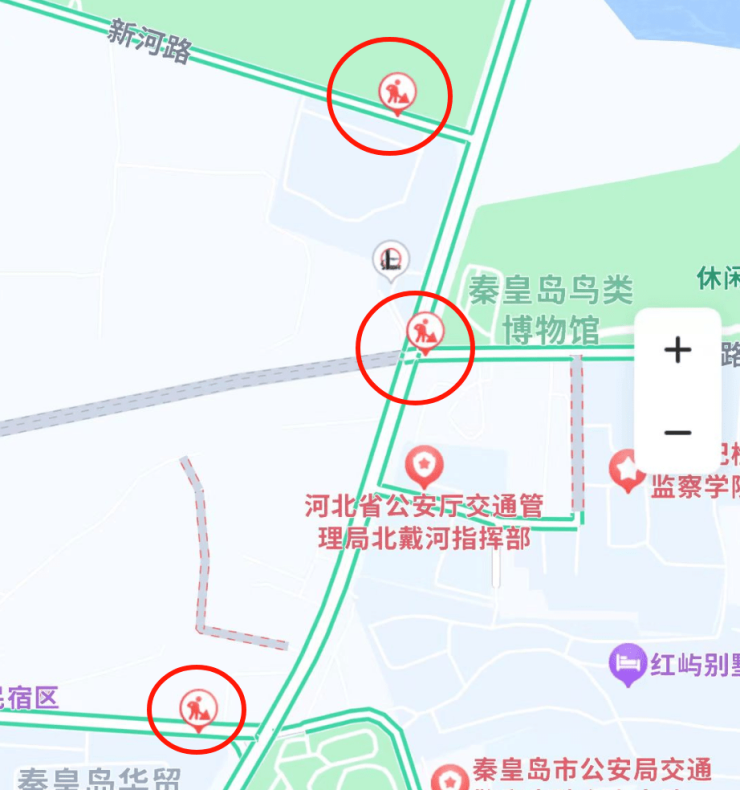Tap the gray building marker above the museum junction
Screen dimensions: 740x790
(391, 259)
